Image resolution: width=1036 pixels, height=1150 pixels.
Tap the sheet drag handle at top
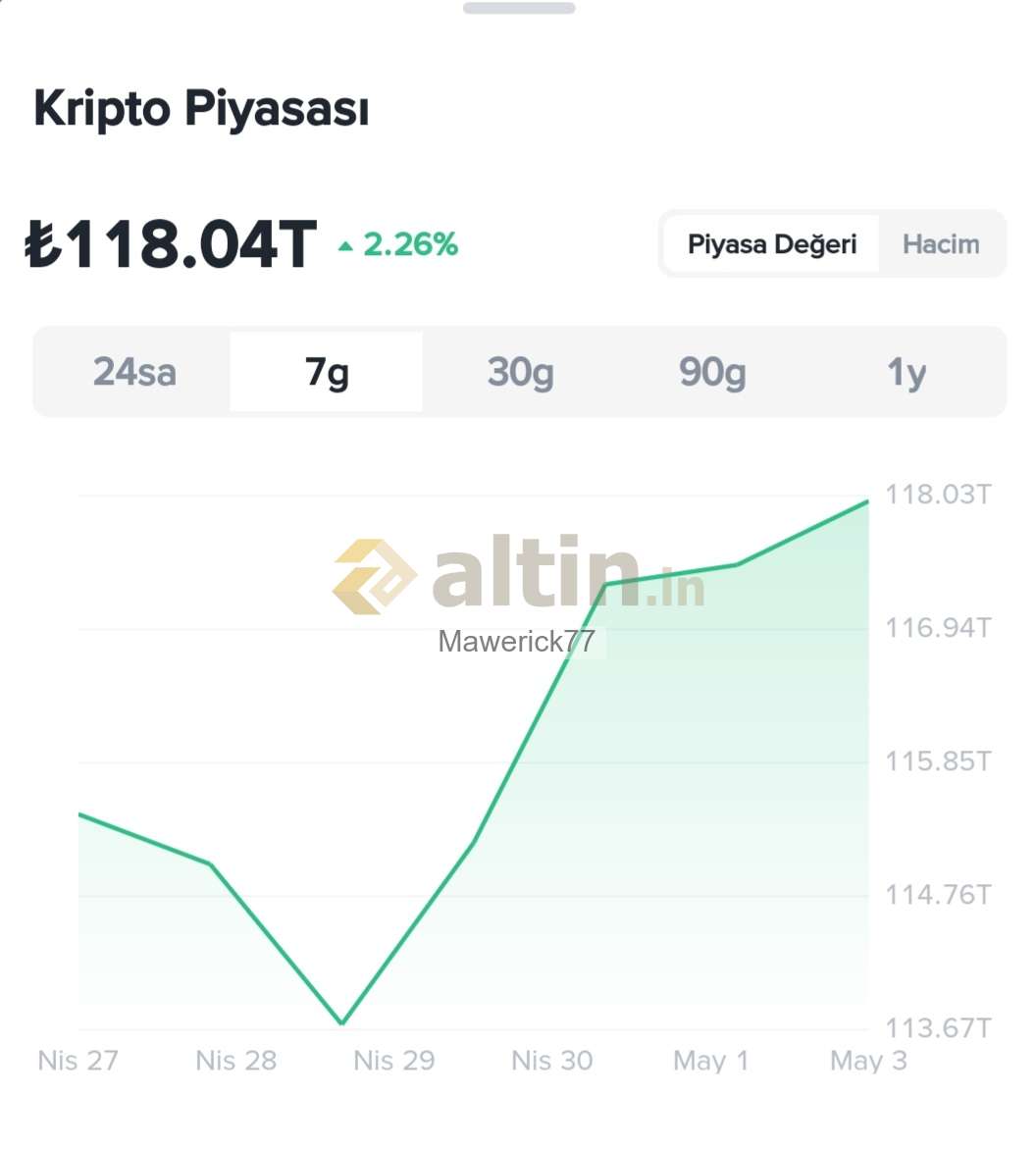[x=519, y=8]
